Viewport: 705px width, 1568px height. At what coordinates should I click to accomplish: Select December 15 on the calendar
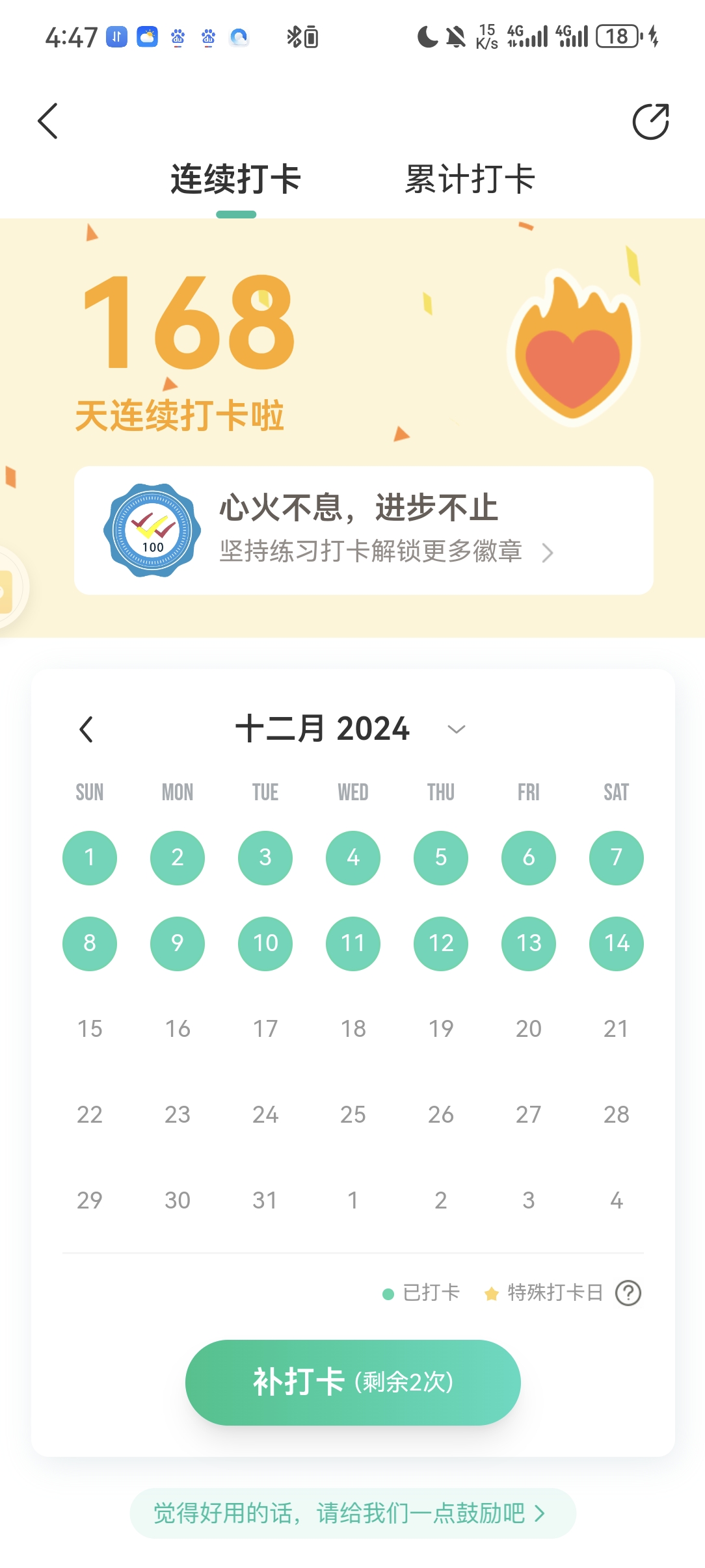coord(90,1029)
